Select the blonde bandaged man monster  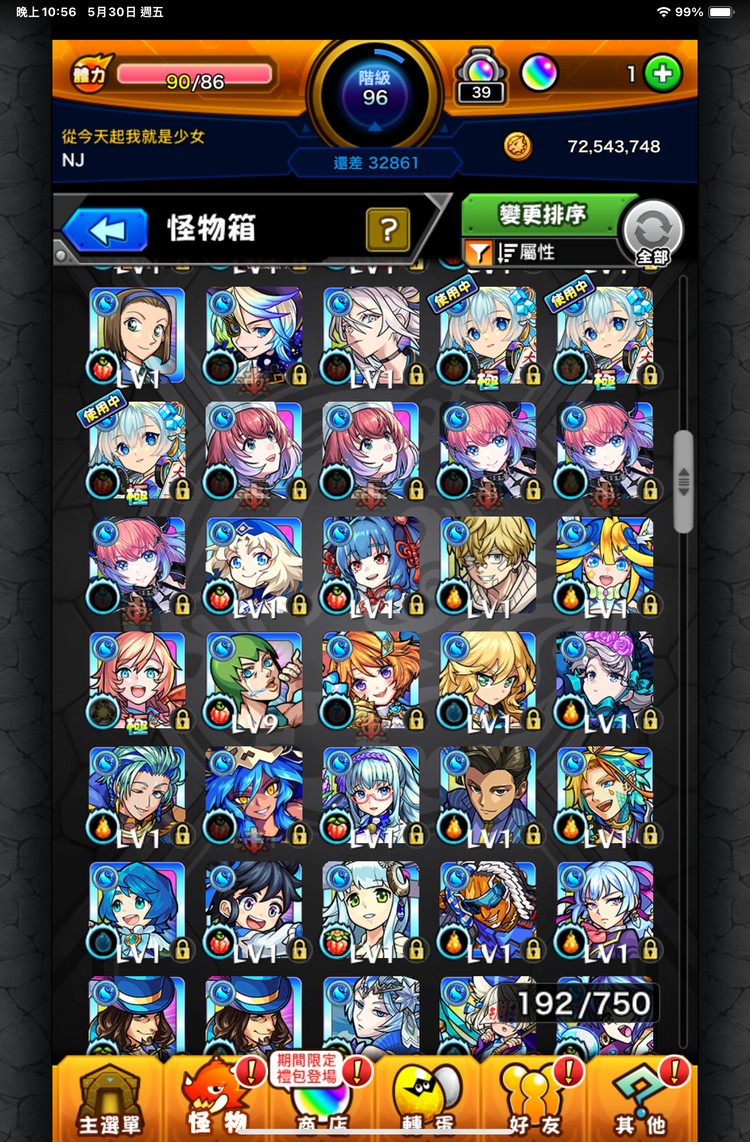[x=488, y=565]
